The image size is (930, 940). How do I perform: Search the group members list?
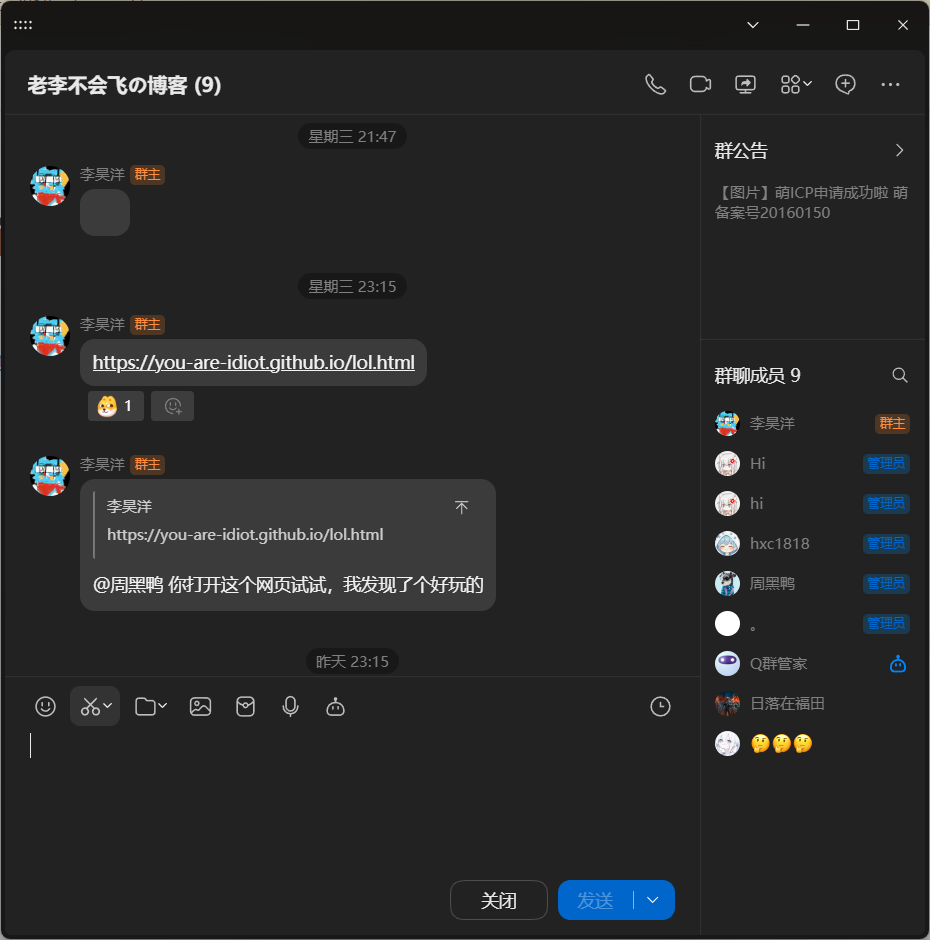[899, 375]
